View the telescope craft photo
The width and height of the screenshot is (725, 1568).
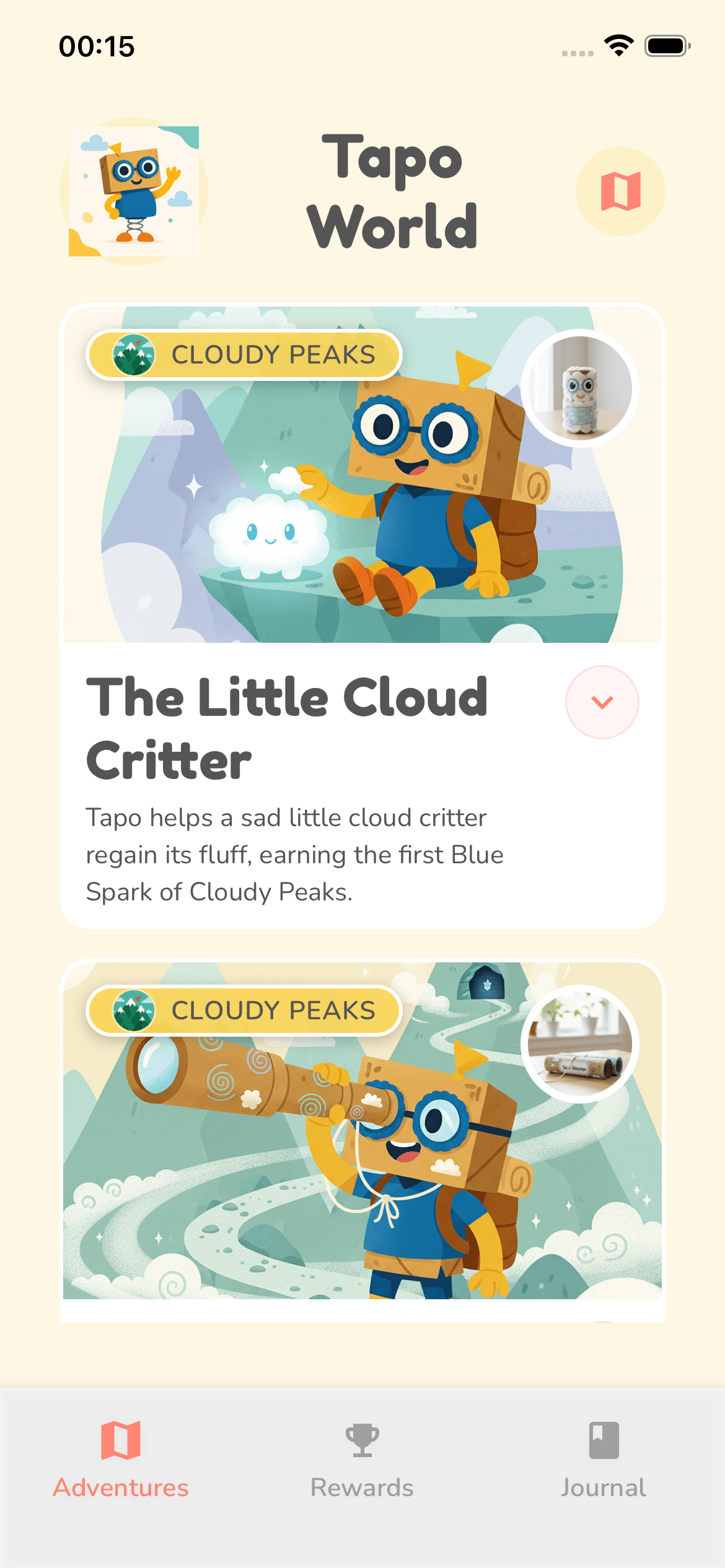[580, 1043]
